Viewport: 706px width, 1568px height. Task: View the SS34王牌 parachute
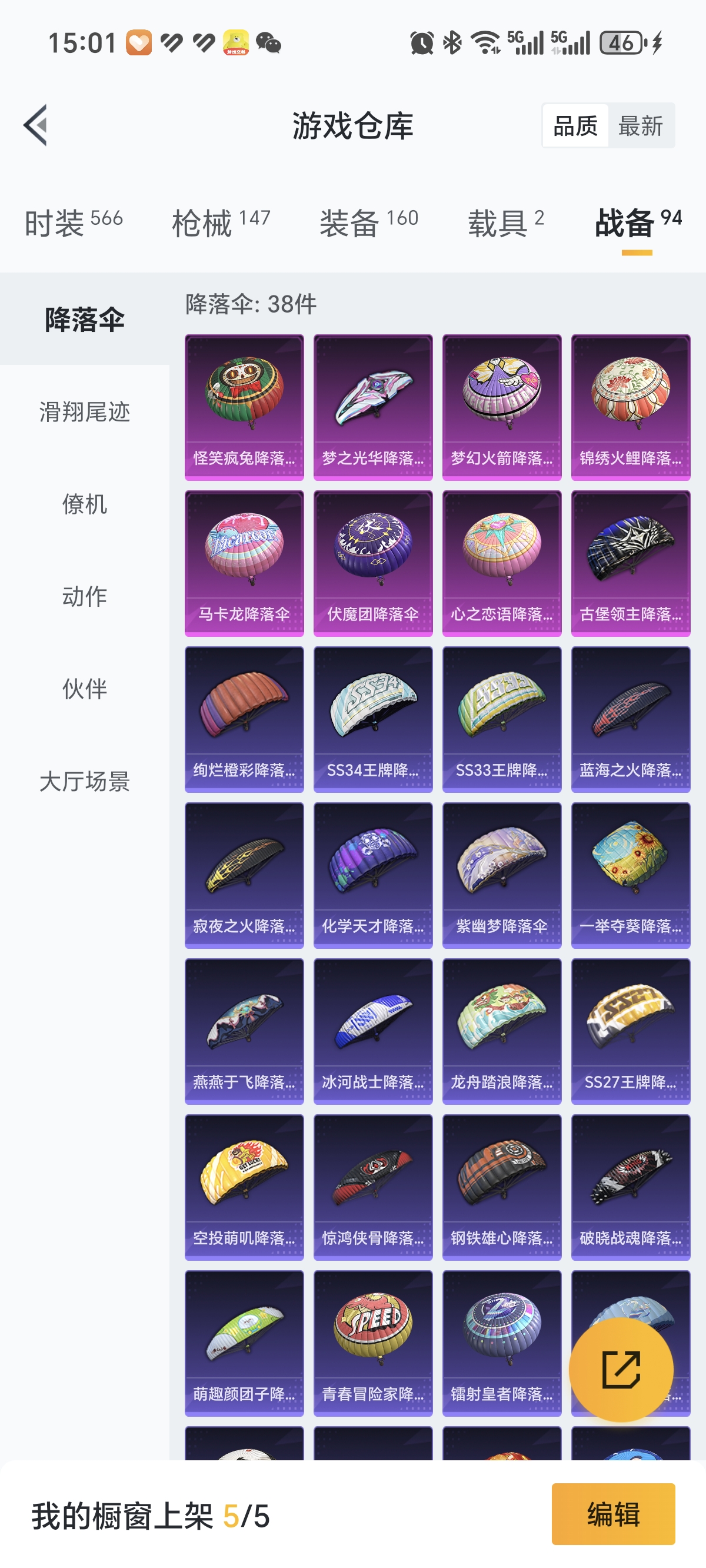click(x=373, y=719)
